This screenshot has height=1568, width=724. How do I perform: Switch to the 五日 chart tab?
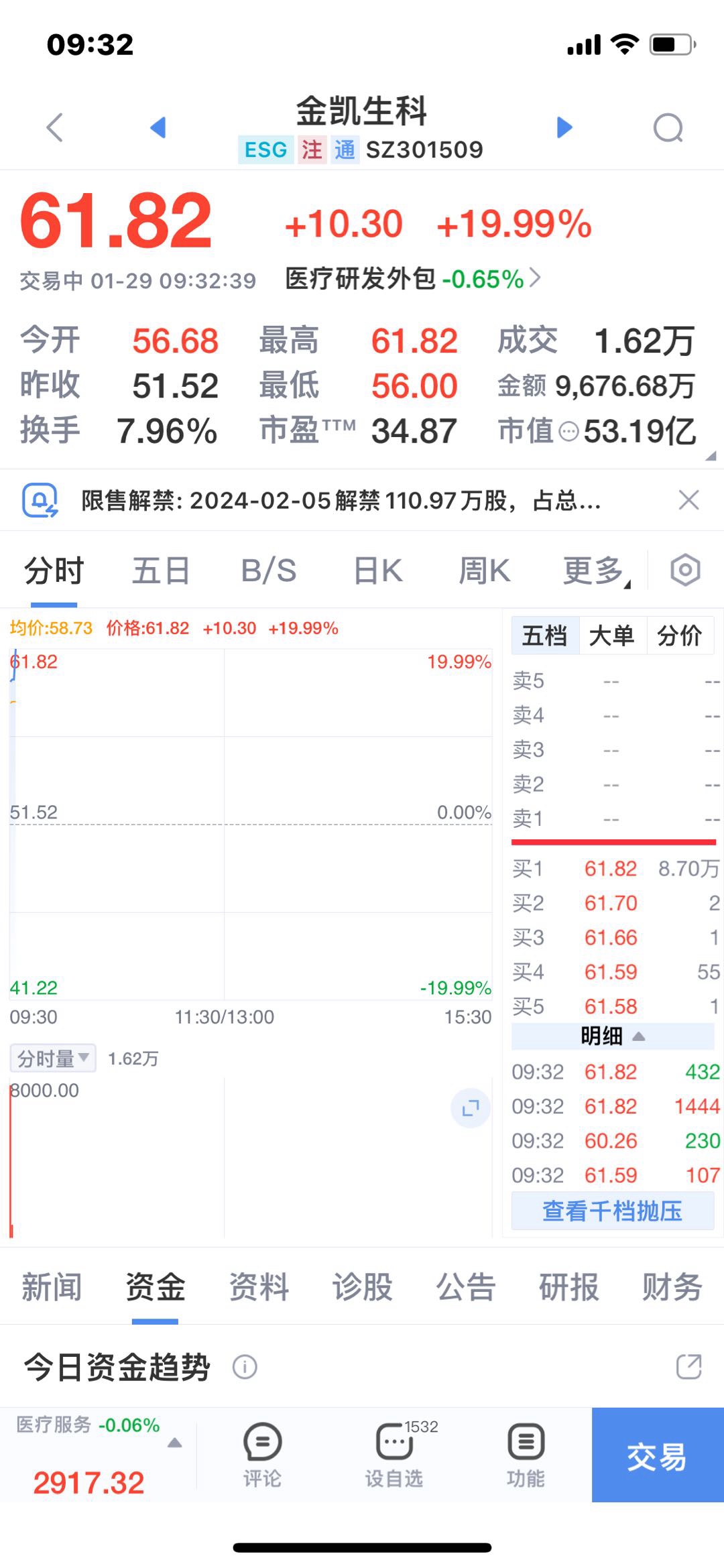point(161,571)
